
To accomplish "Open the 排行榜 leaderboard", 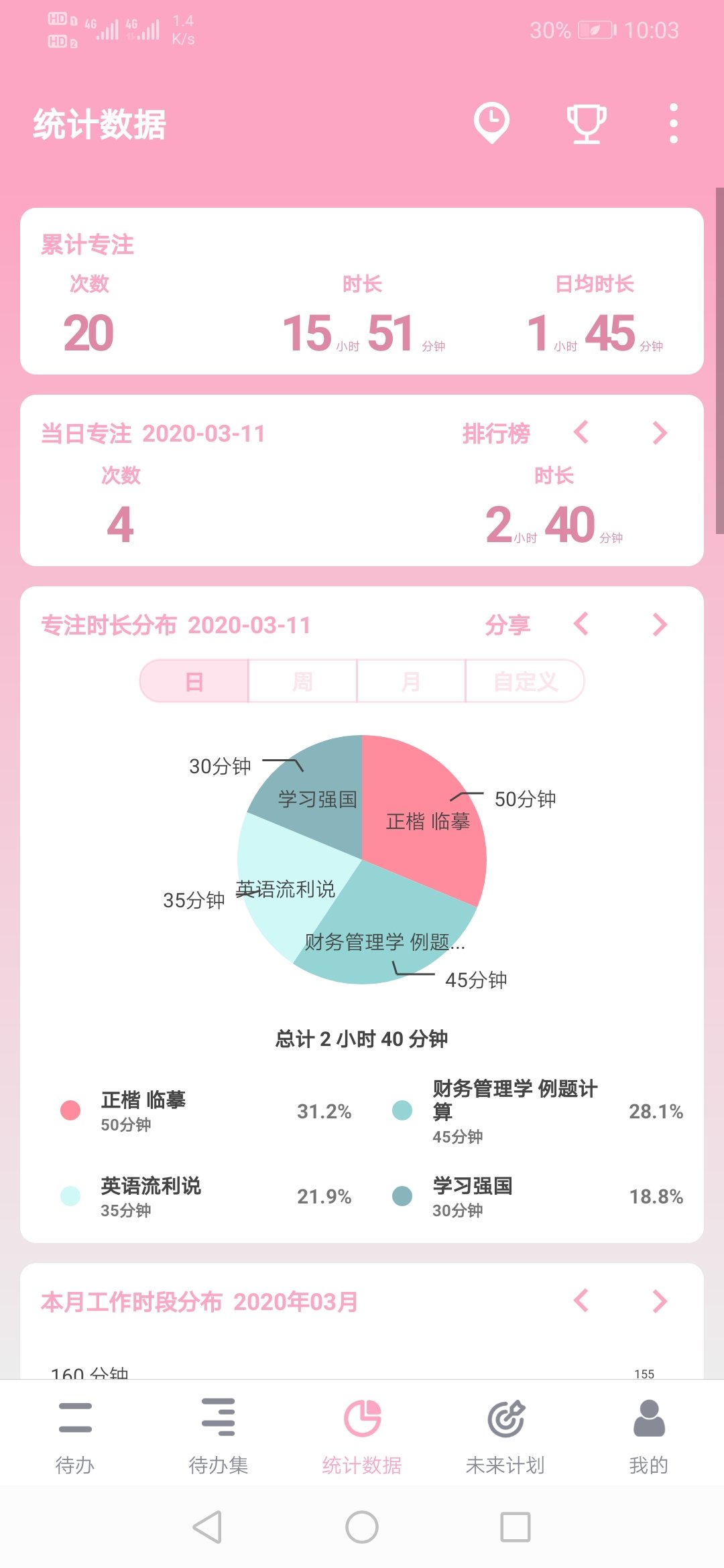I will point(496,434).
